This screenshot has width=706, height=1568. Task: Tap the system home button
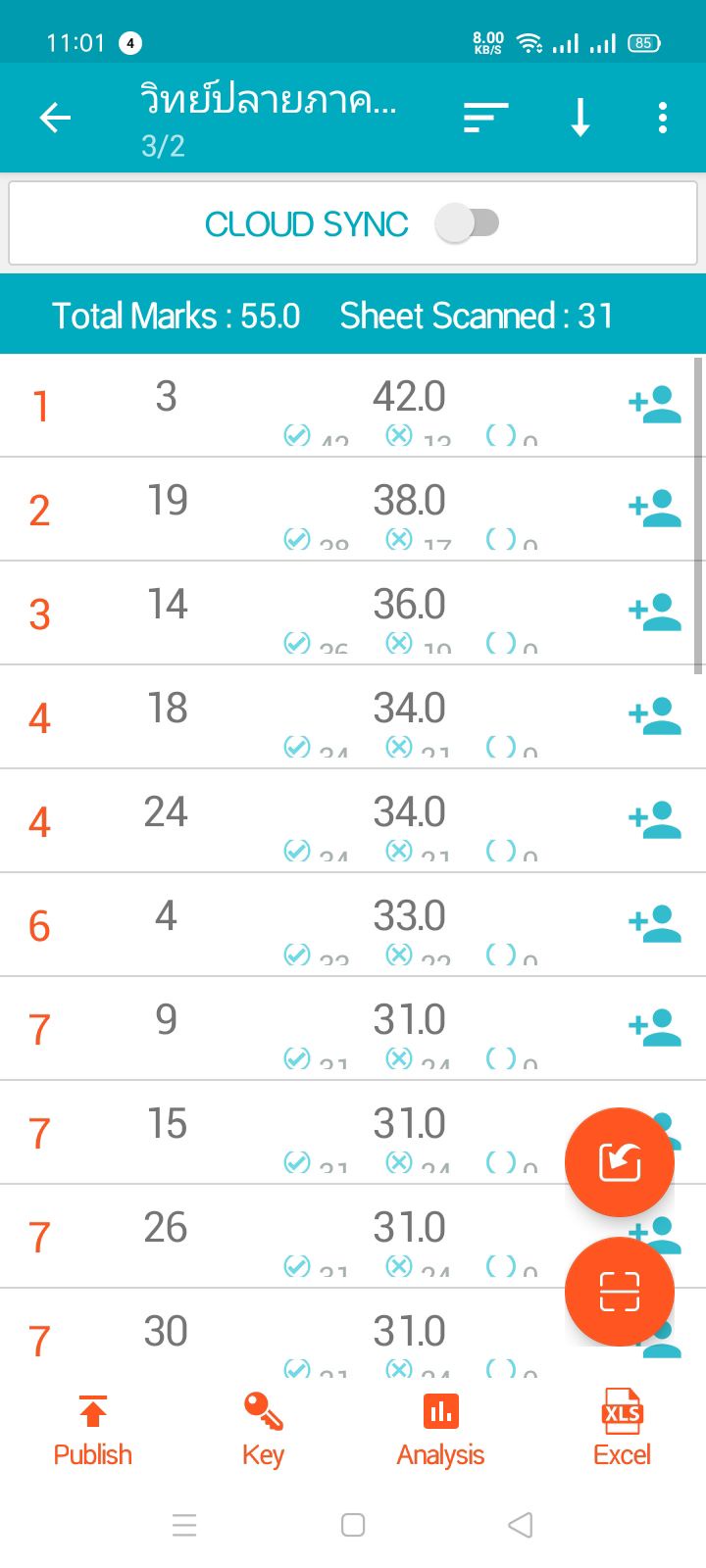353,1525
